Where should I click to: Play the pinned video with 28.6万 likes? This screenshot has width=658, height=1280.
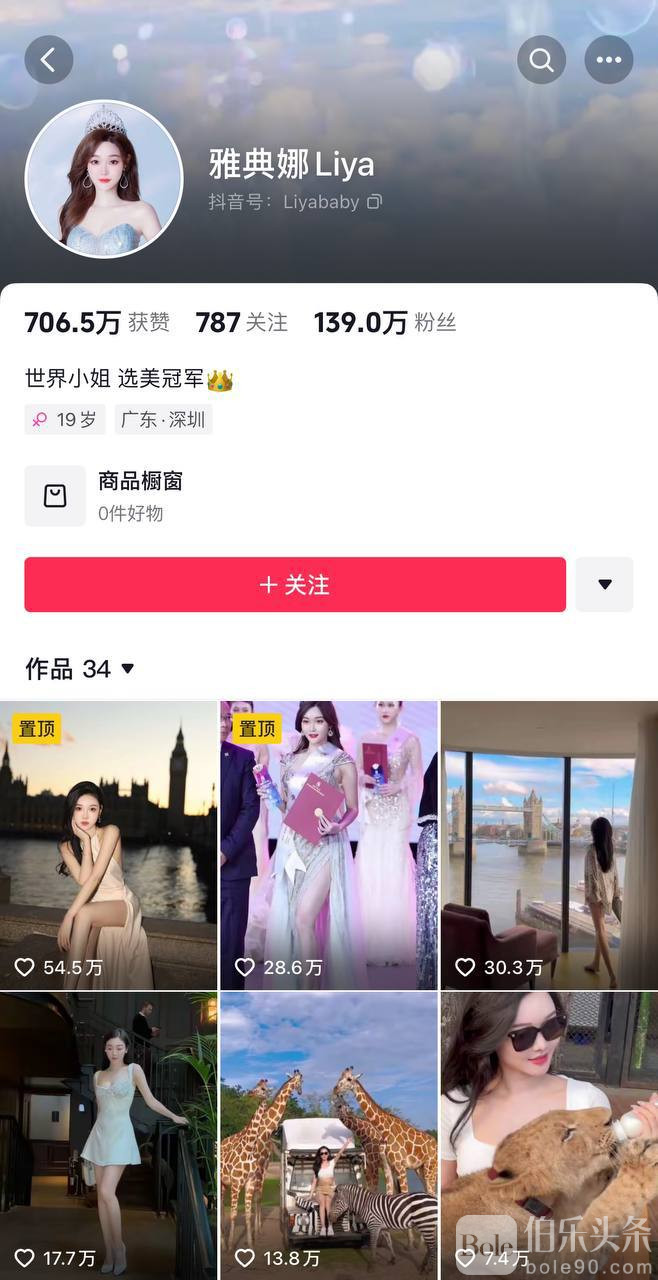(328, 845)
